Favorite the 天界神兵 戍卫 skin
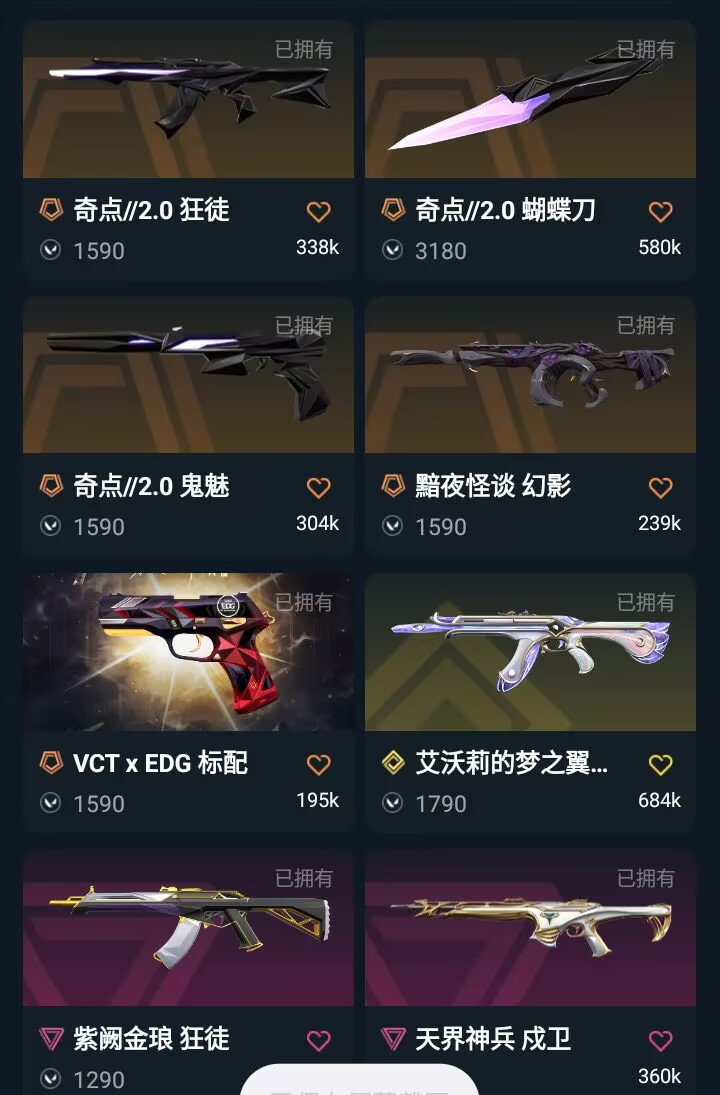Screen dimensions: 720x1095 point(660,1041)
